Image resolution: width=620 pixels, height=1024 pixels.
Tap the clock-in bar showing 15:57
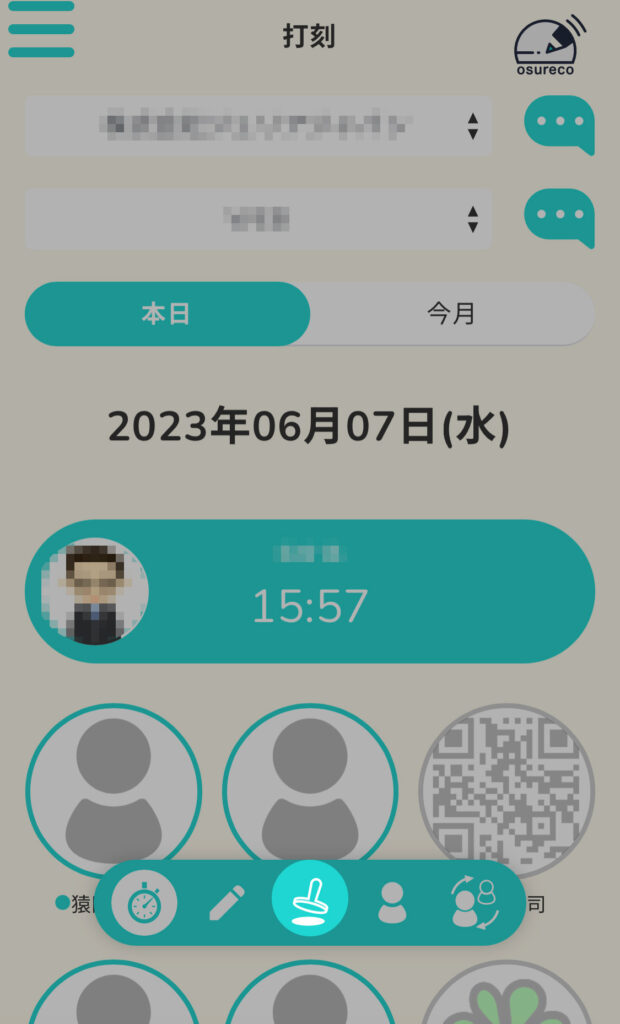(310, 591)
